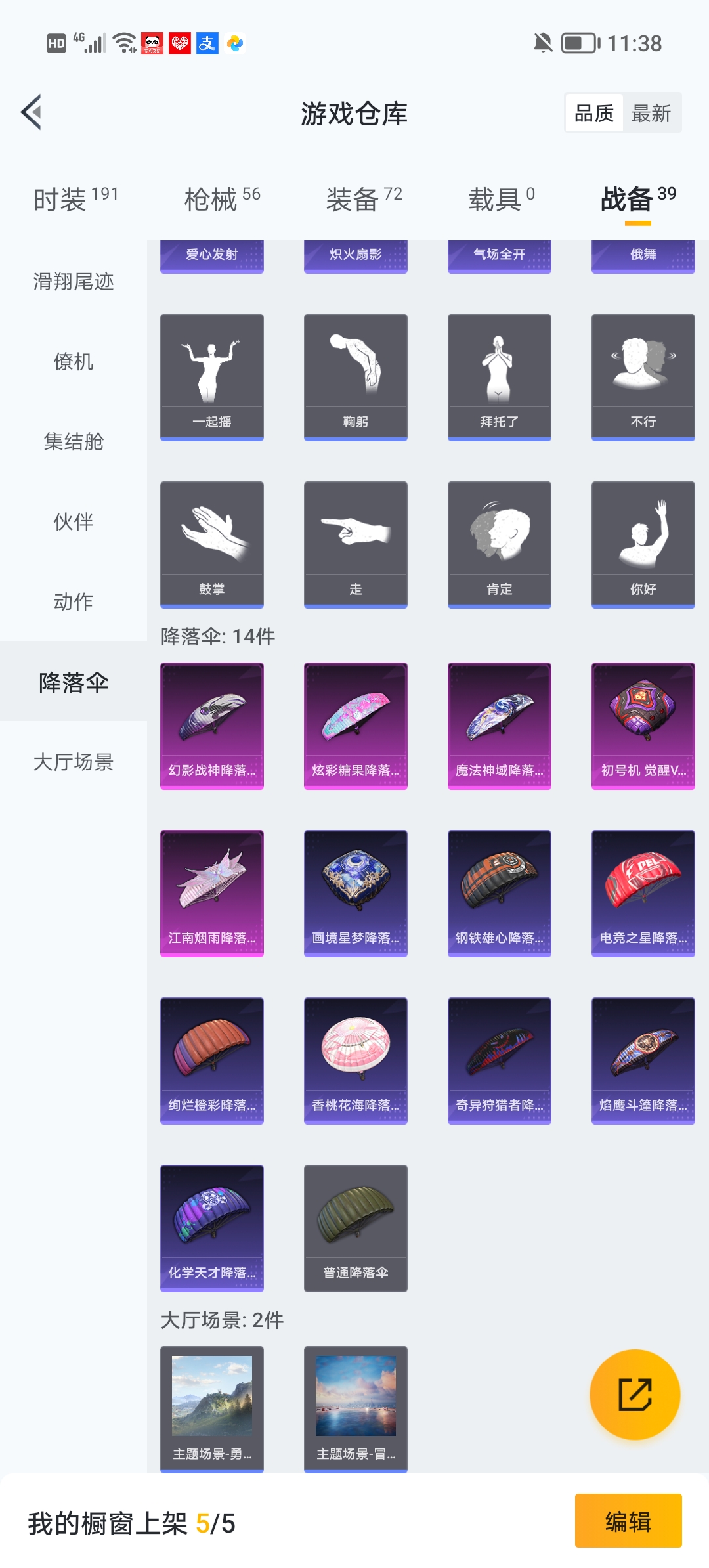Switch to the 时装 tab
Viewport: 709px width, 1568px height.
(75, 199)
